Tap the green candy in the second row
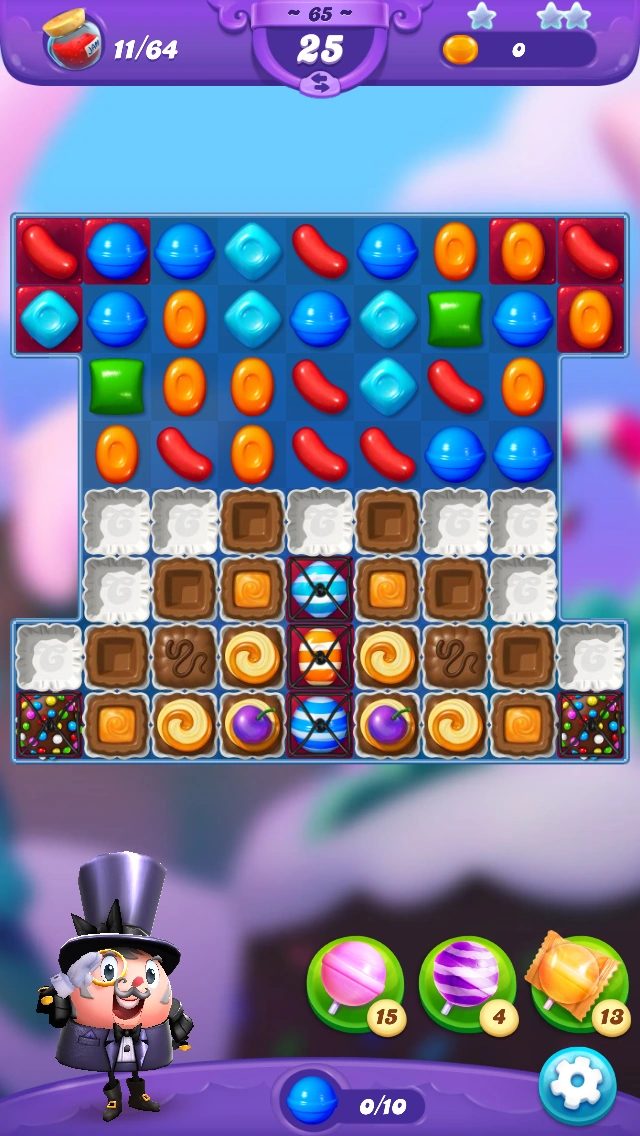Image resolution: width=640 pixels, height=1136 pixels. [455, 319]
